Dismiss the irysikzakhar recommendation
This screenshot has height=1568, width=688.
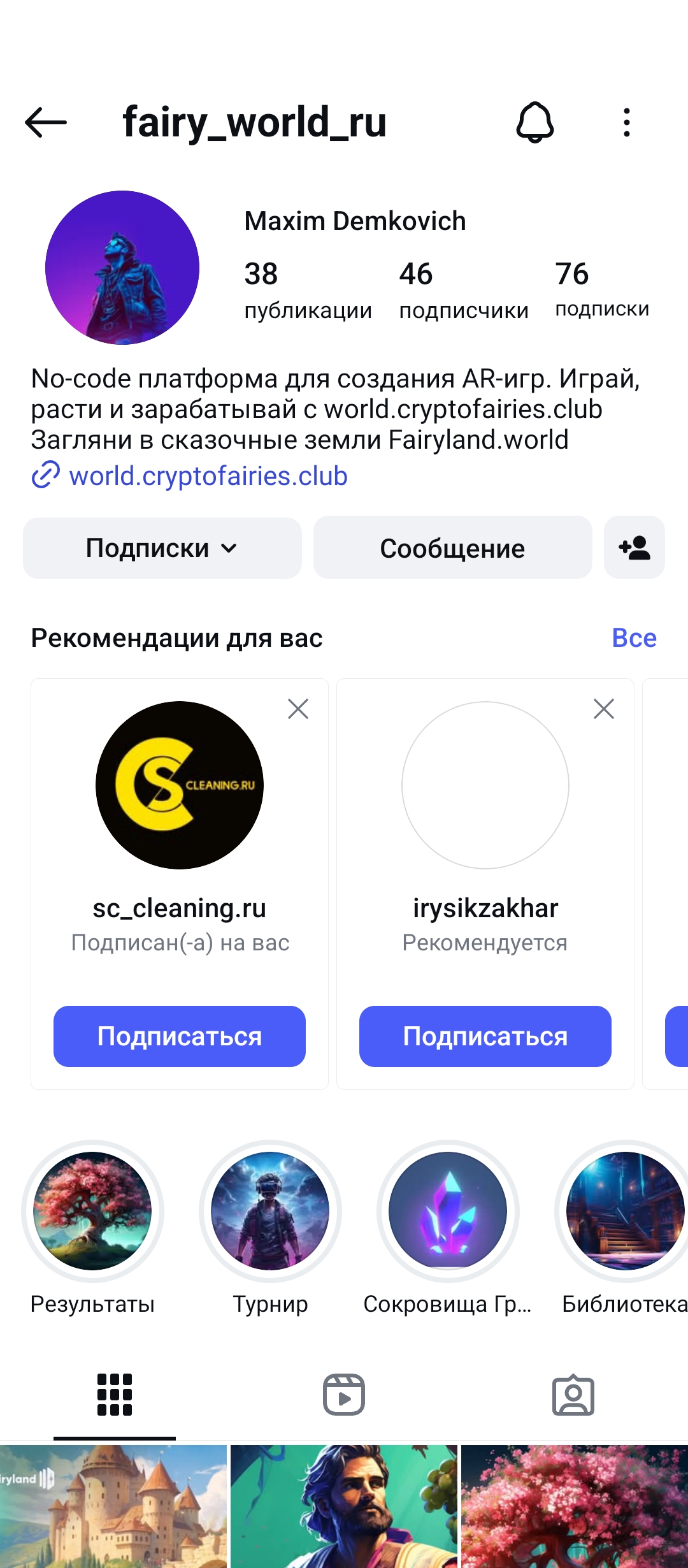click(x=603, y=709)
